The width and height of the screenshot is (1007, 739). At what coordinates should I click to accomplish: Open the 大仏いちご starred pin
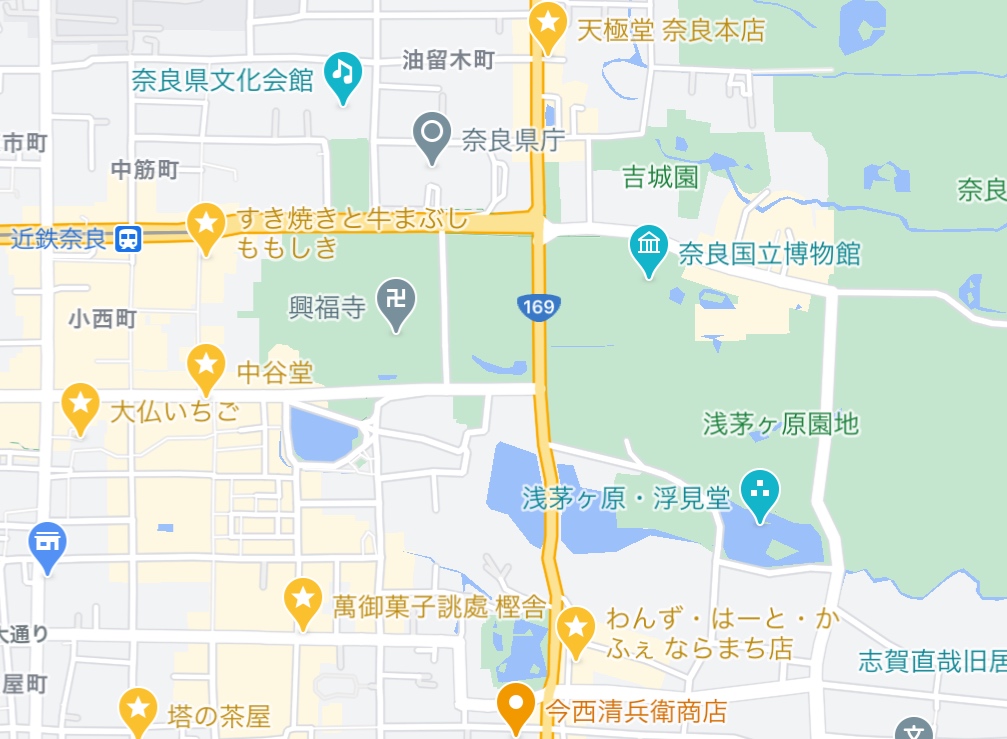tap(79, 406)
